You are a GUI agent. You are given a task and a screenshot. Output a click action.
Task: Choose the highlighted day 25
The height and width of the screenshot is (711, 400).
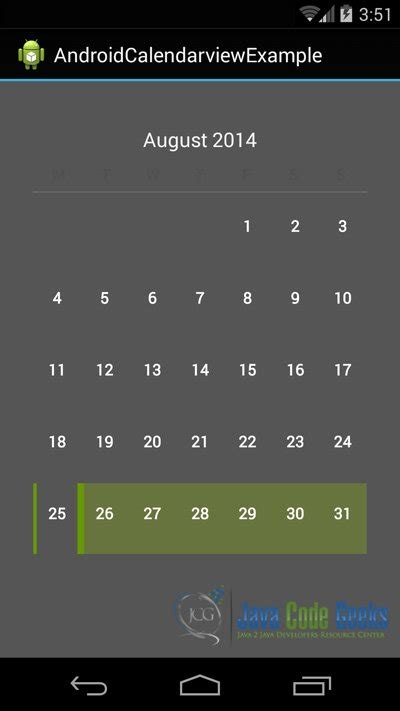57,514
